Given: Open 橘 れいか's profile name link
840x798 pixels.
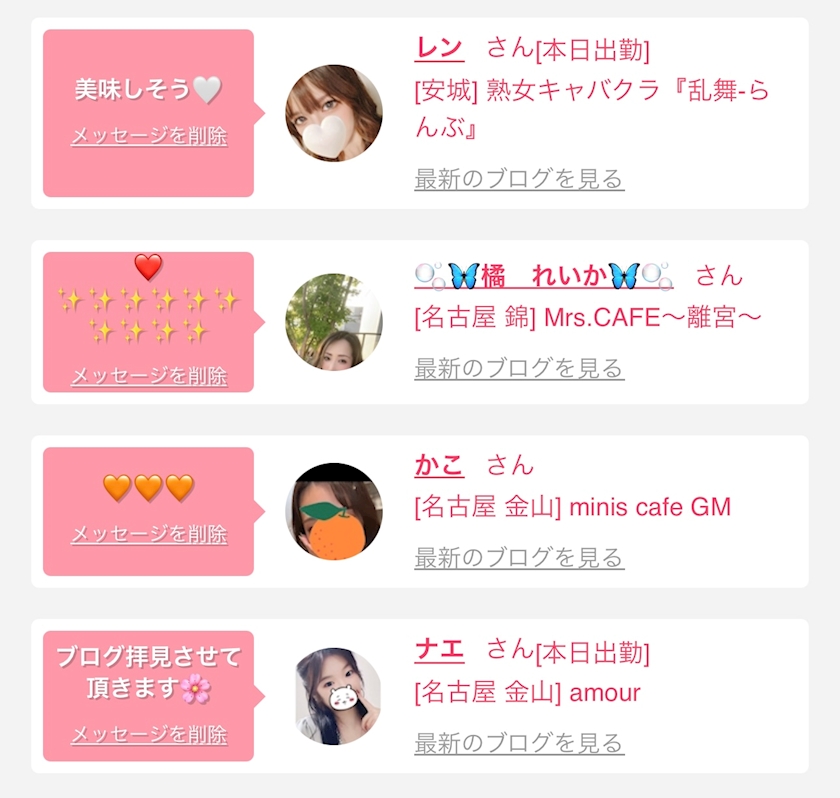Looking at the screenshot, I should coord(543,276).
